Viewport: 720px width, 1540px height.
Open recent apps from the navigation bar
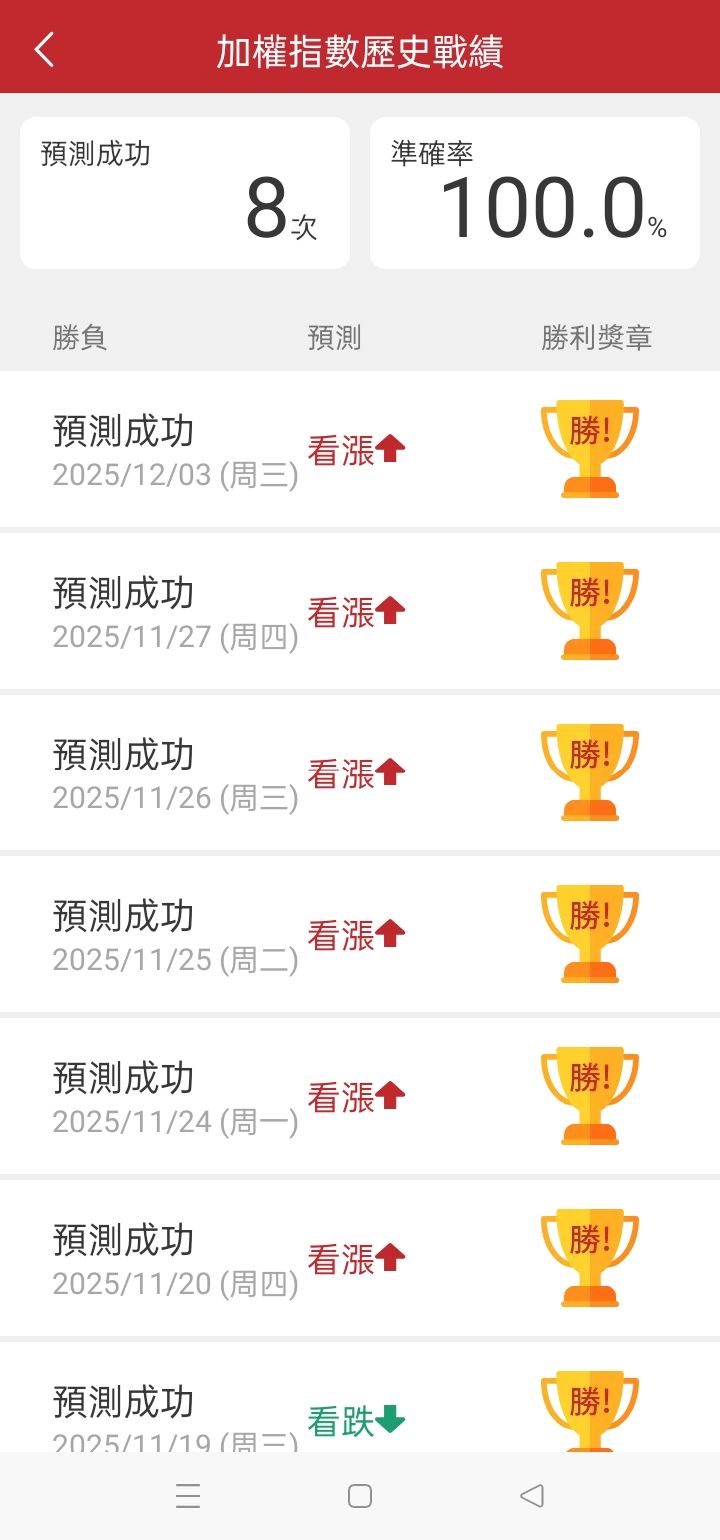click(x=188, y=1496)
